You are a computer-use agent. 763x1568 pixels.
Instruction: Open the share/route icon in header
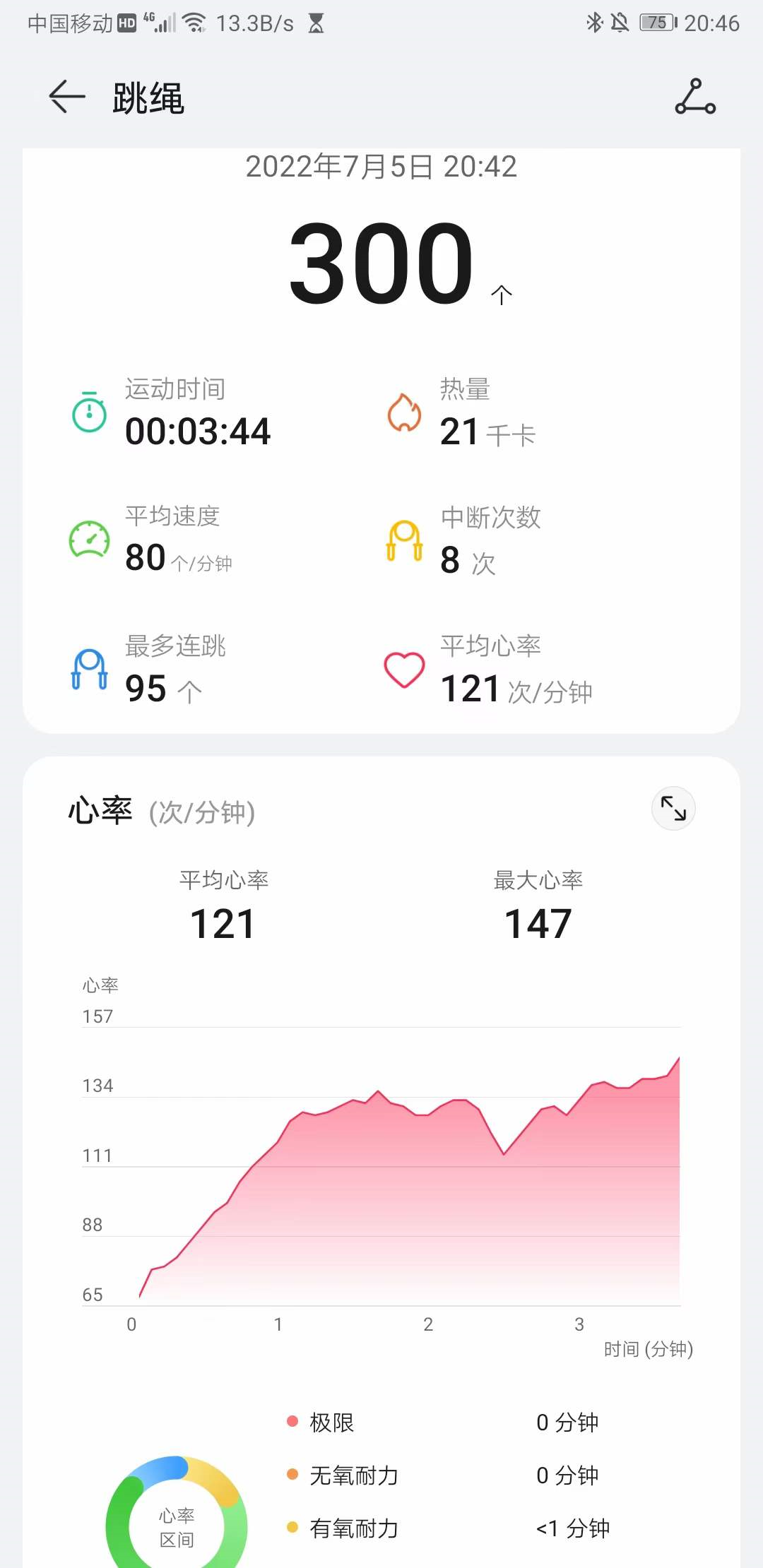click(695, 97)
